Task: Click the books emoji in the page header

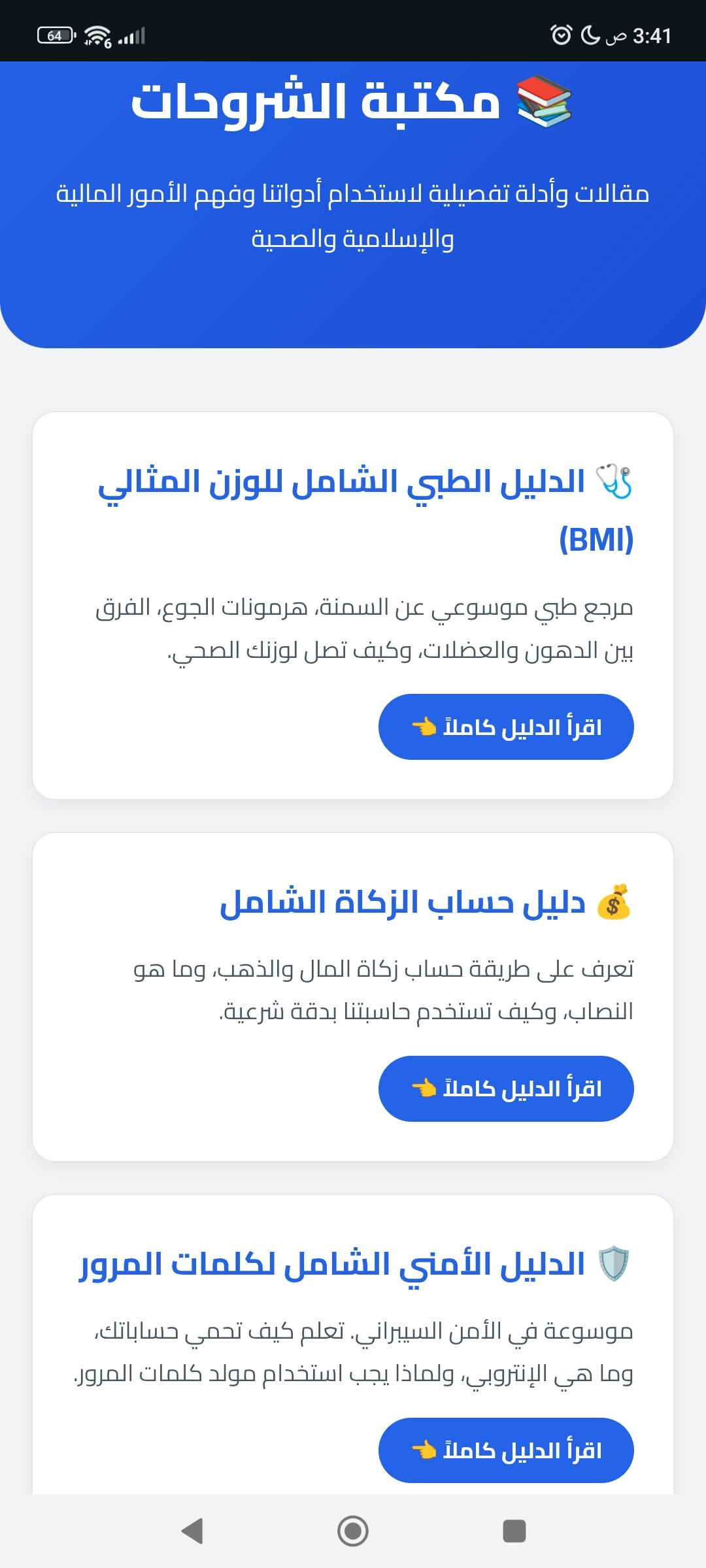Action: click(545, 101)
